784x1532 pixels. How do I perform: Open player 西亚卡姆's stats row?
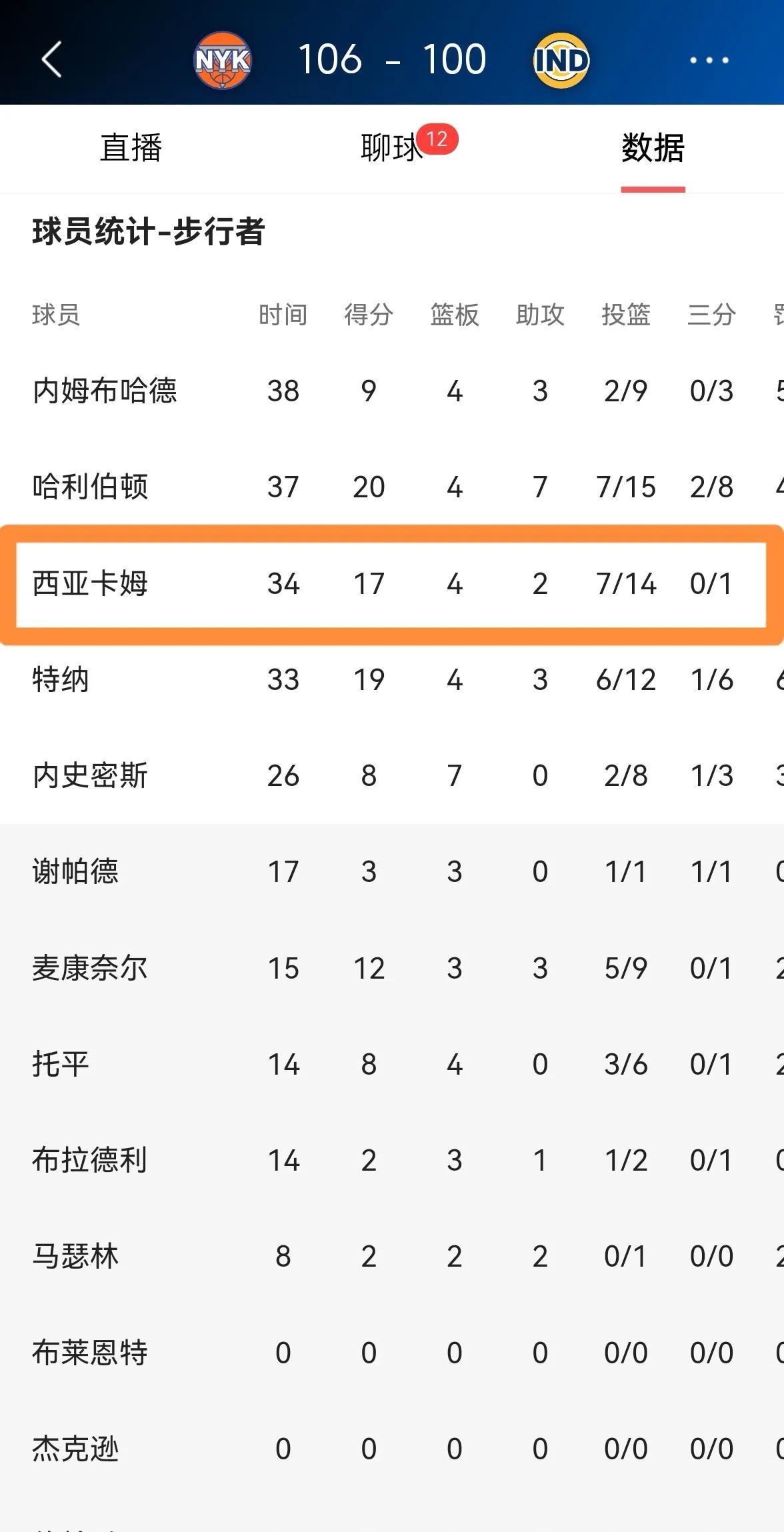click(90, 583)
